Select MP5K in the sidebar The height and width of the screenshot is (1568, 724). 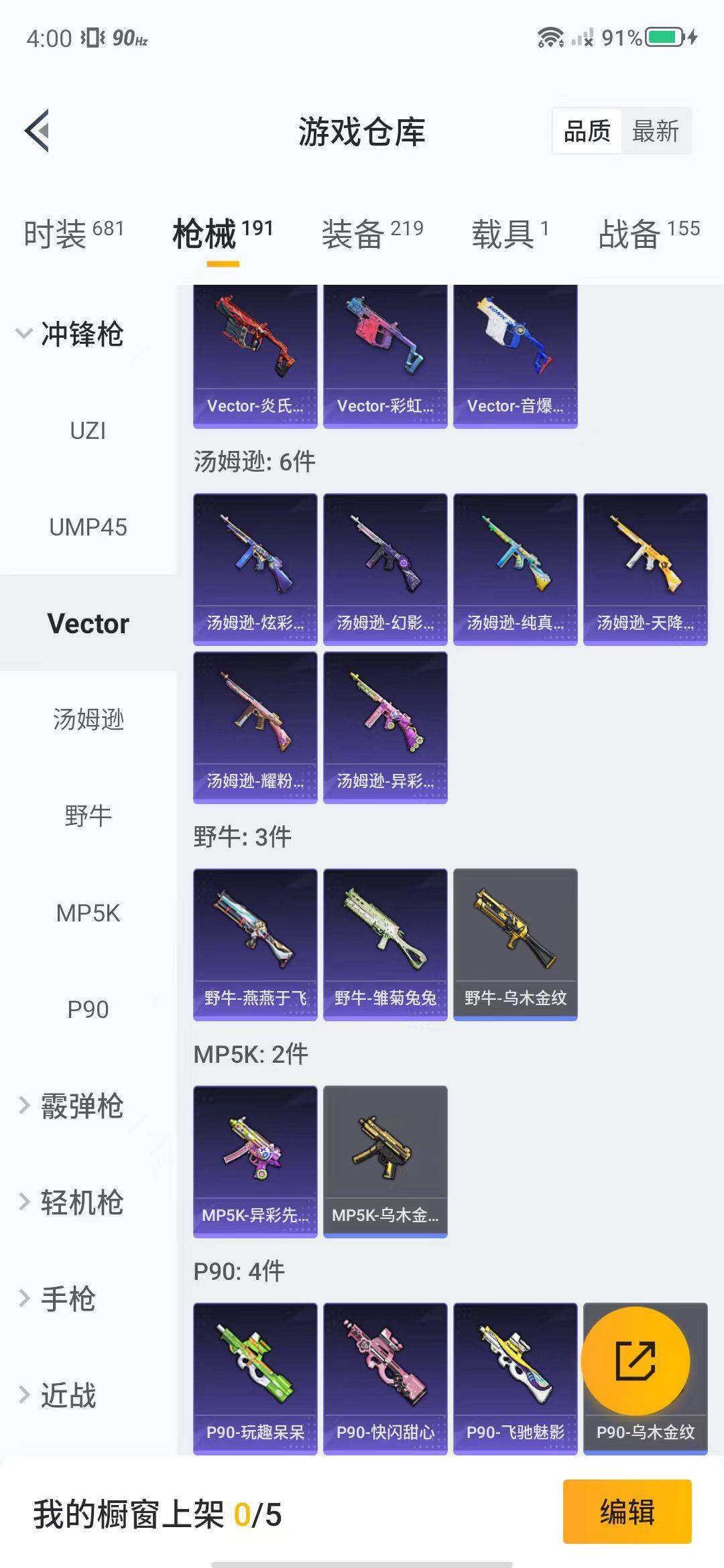click(x=88, y=913)
